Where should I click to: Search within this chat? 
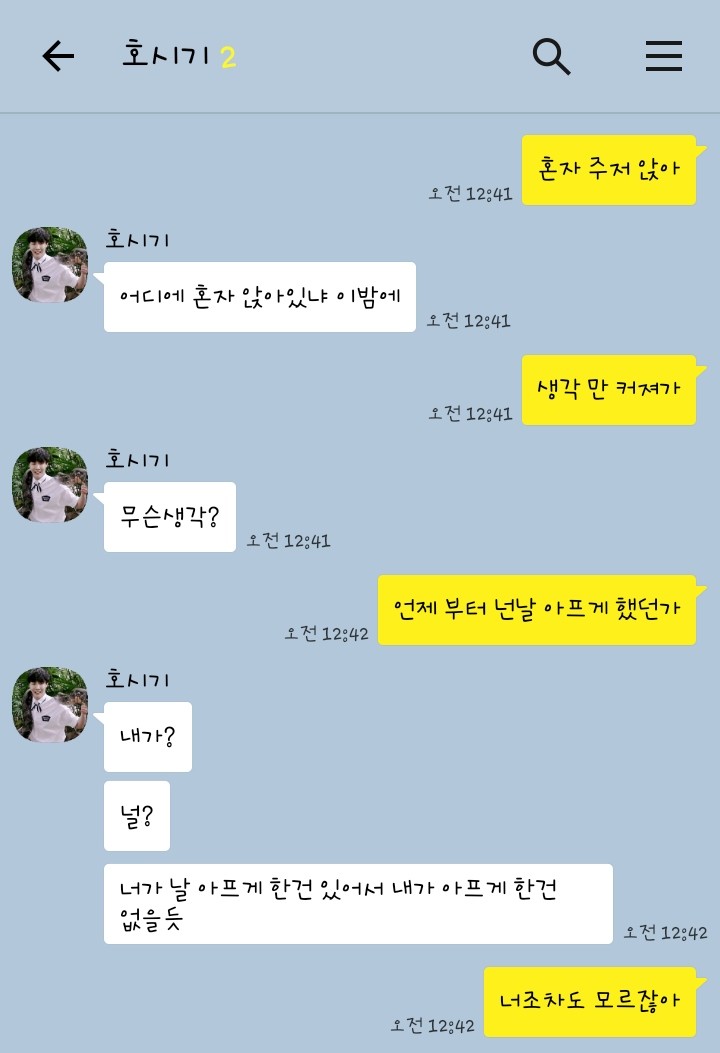click(x=551, y=57)
